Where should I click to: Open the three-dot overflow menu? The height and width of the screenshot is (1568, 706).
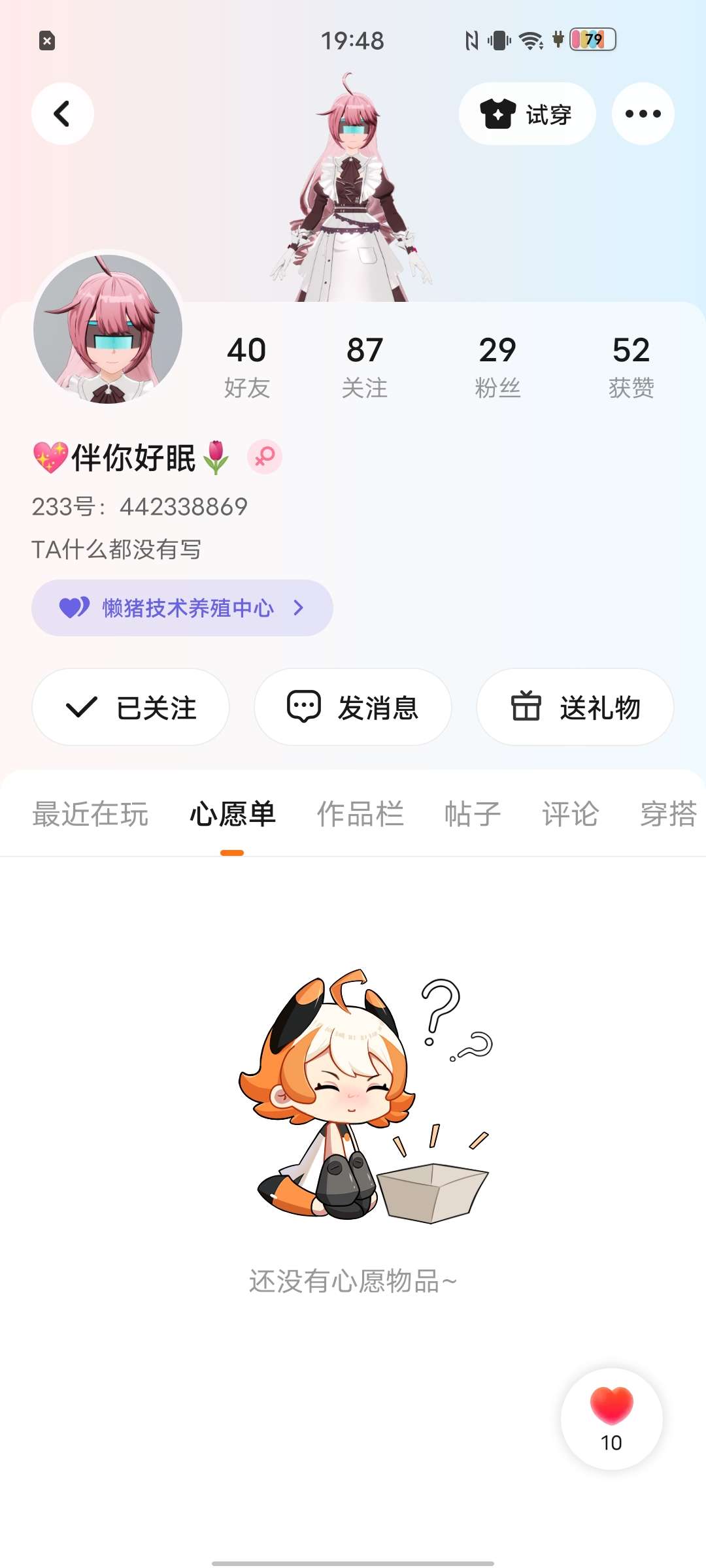click(x=643, y=114)
